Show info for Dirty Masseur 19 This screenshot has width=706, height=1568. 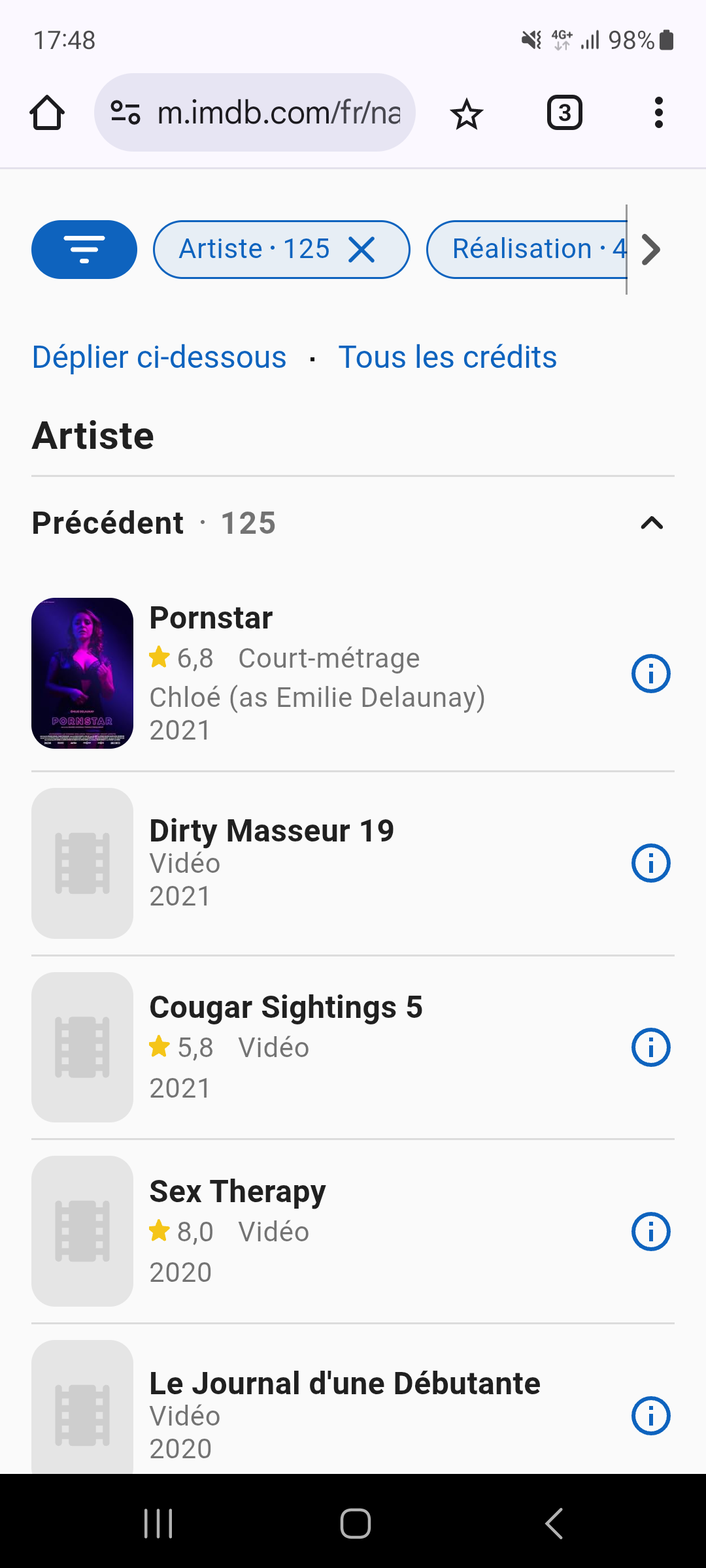click(651, 863)
